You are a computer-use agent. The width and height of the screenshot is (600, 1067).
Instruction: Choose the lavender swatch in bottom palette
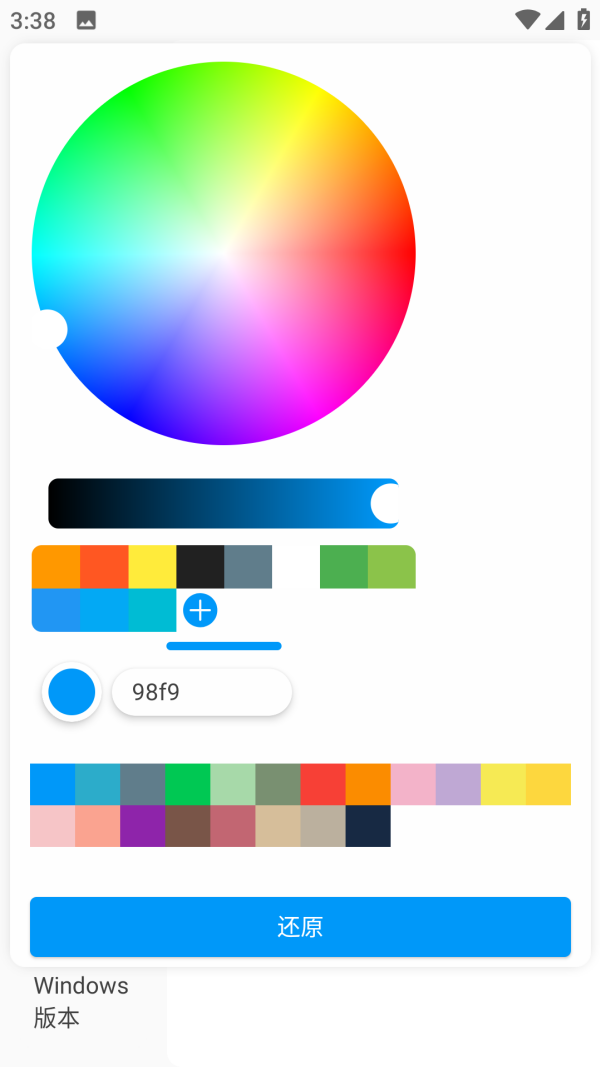pos(458,784)
